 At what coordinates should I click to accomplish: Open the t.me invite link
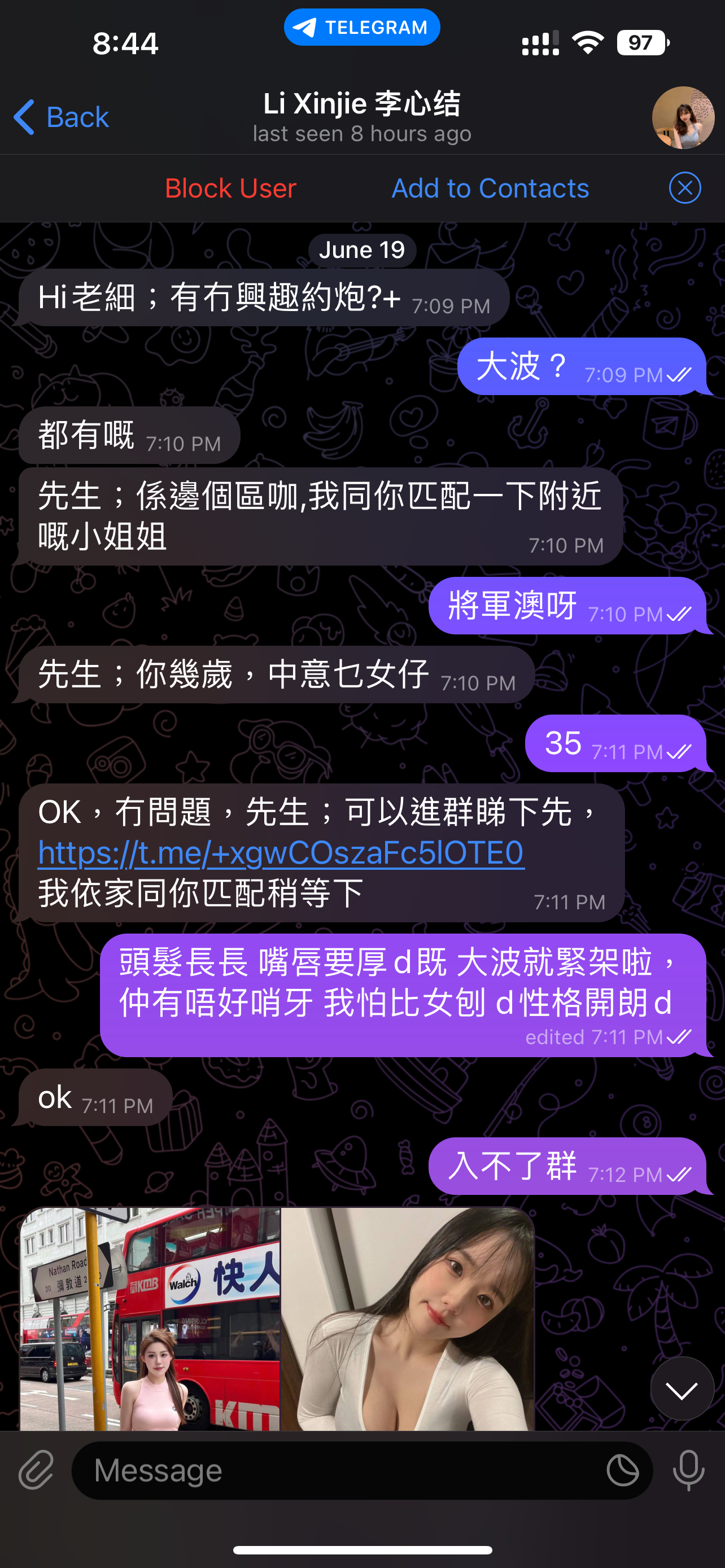(x=281, y=853)
